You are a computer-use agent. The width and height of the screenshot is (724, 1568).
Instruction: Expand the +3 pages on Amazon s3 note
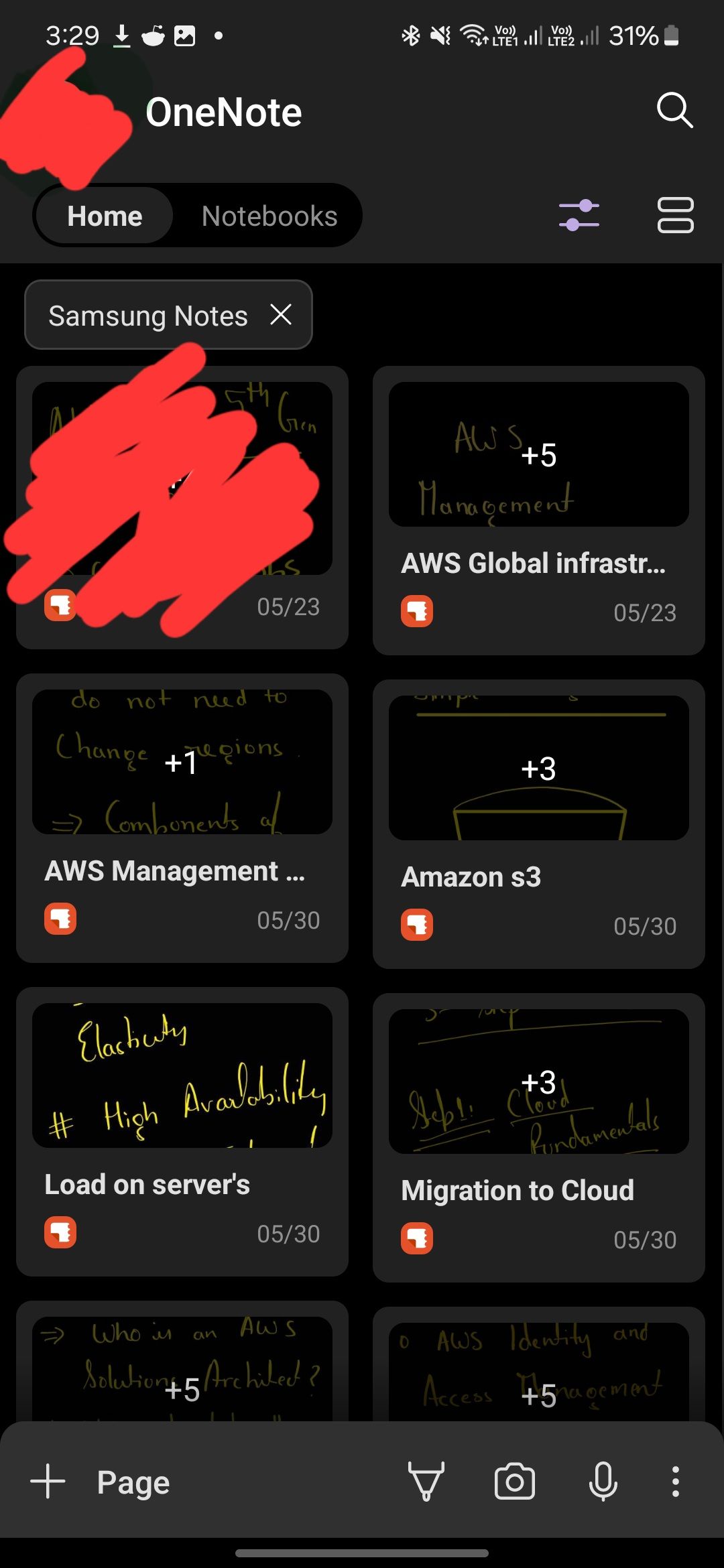538,769
